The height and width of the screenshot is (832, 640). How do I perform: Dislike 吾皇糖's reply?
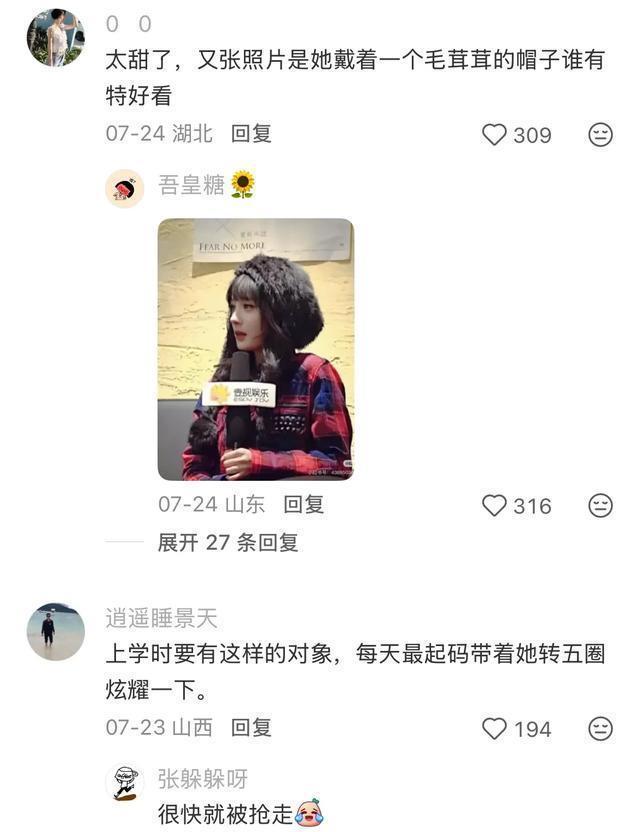coord(600,506)
